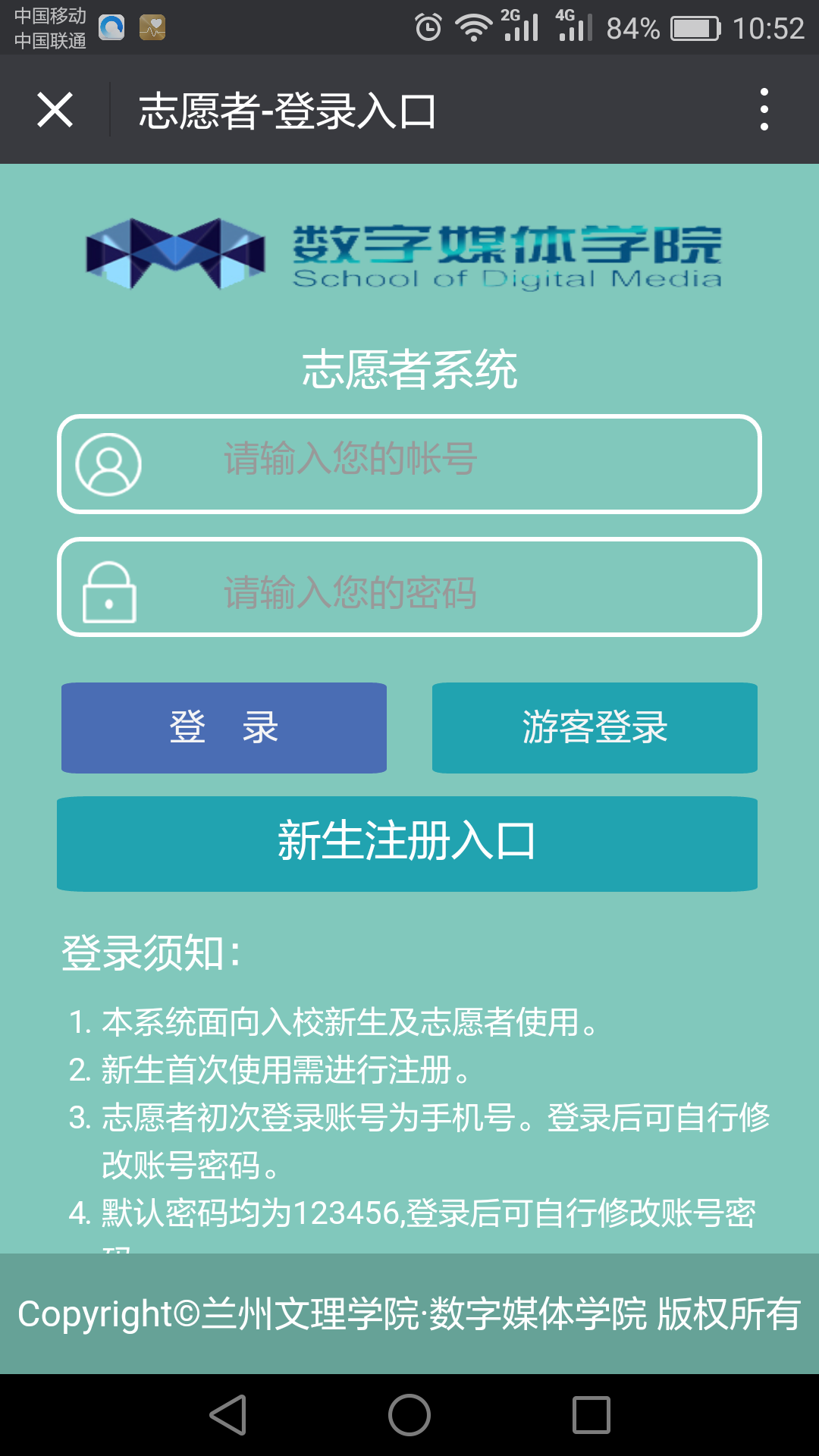Click the School of Digital Media logo

406,254
